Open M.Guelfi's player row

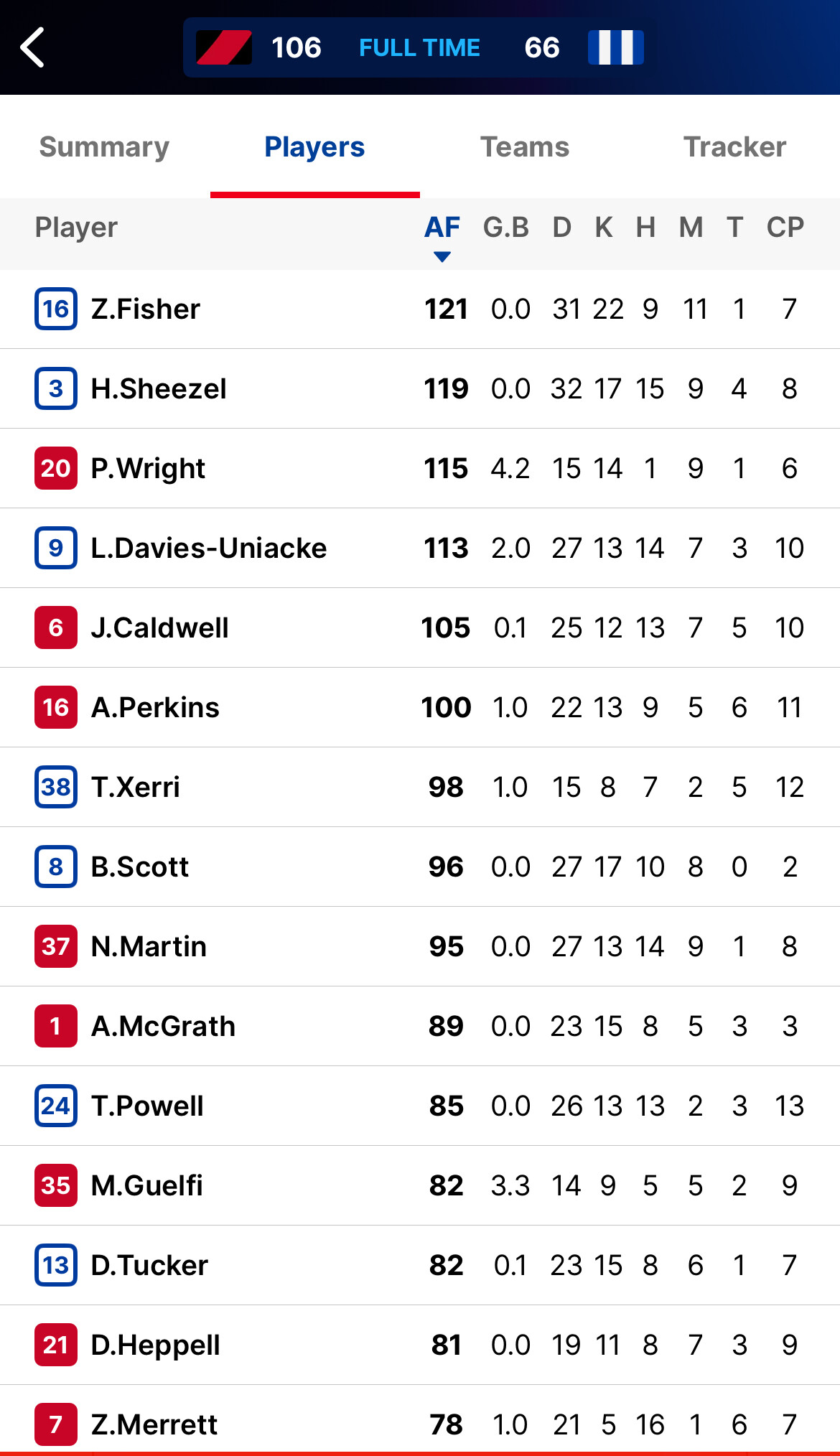pos(420,1186)
